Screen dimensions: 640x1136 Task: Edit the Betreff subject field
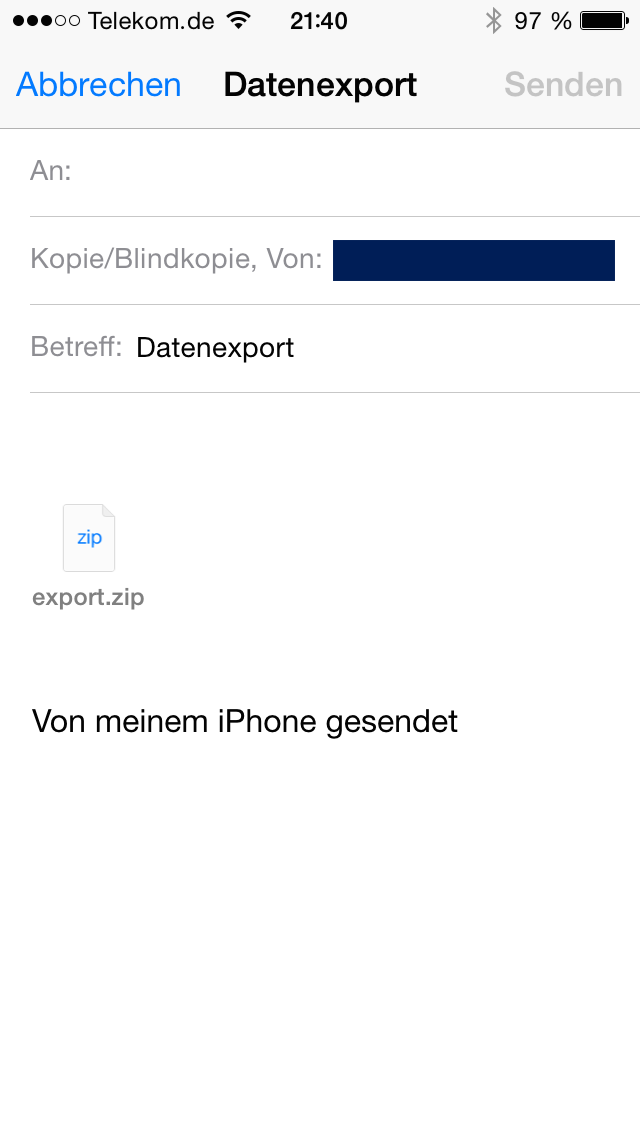[335, 348]
